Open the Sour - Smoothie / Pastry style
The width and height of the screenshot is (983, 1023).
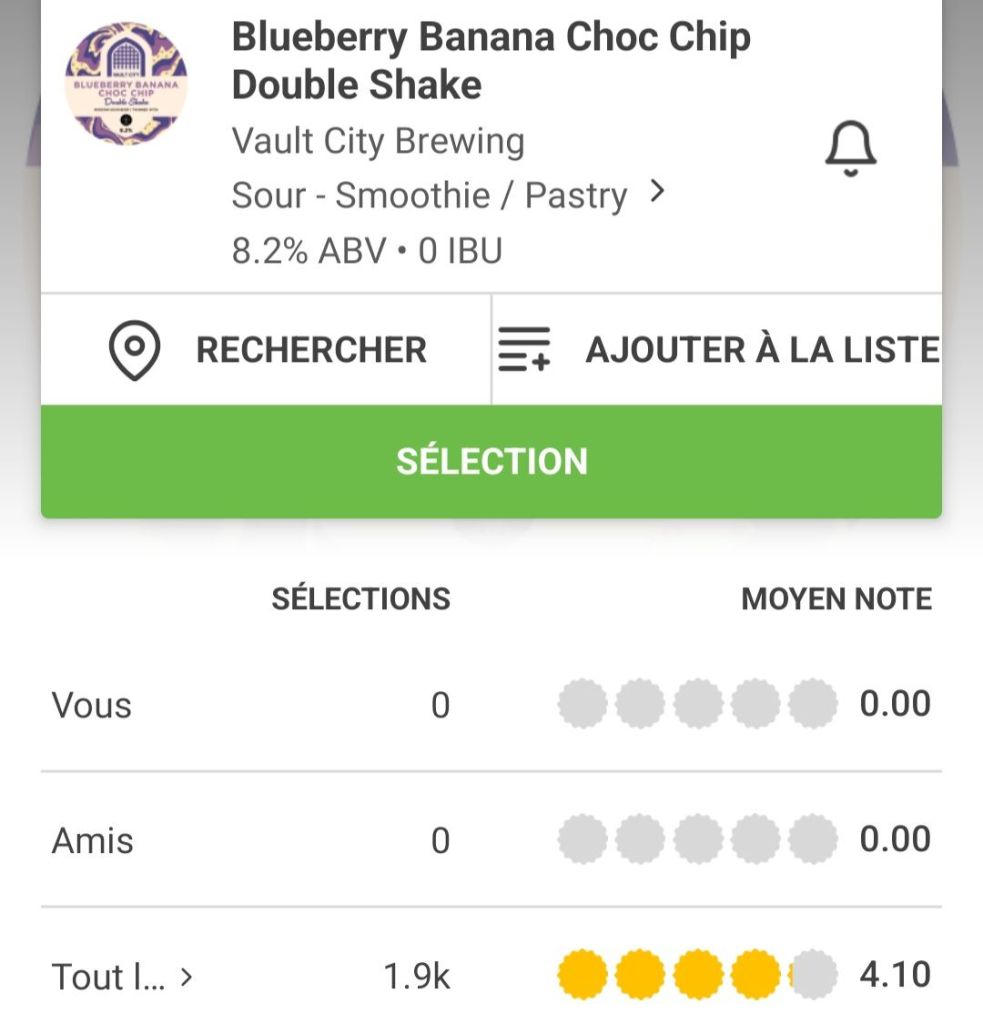tap(448, 195)
